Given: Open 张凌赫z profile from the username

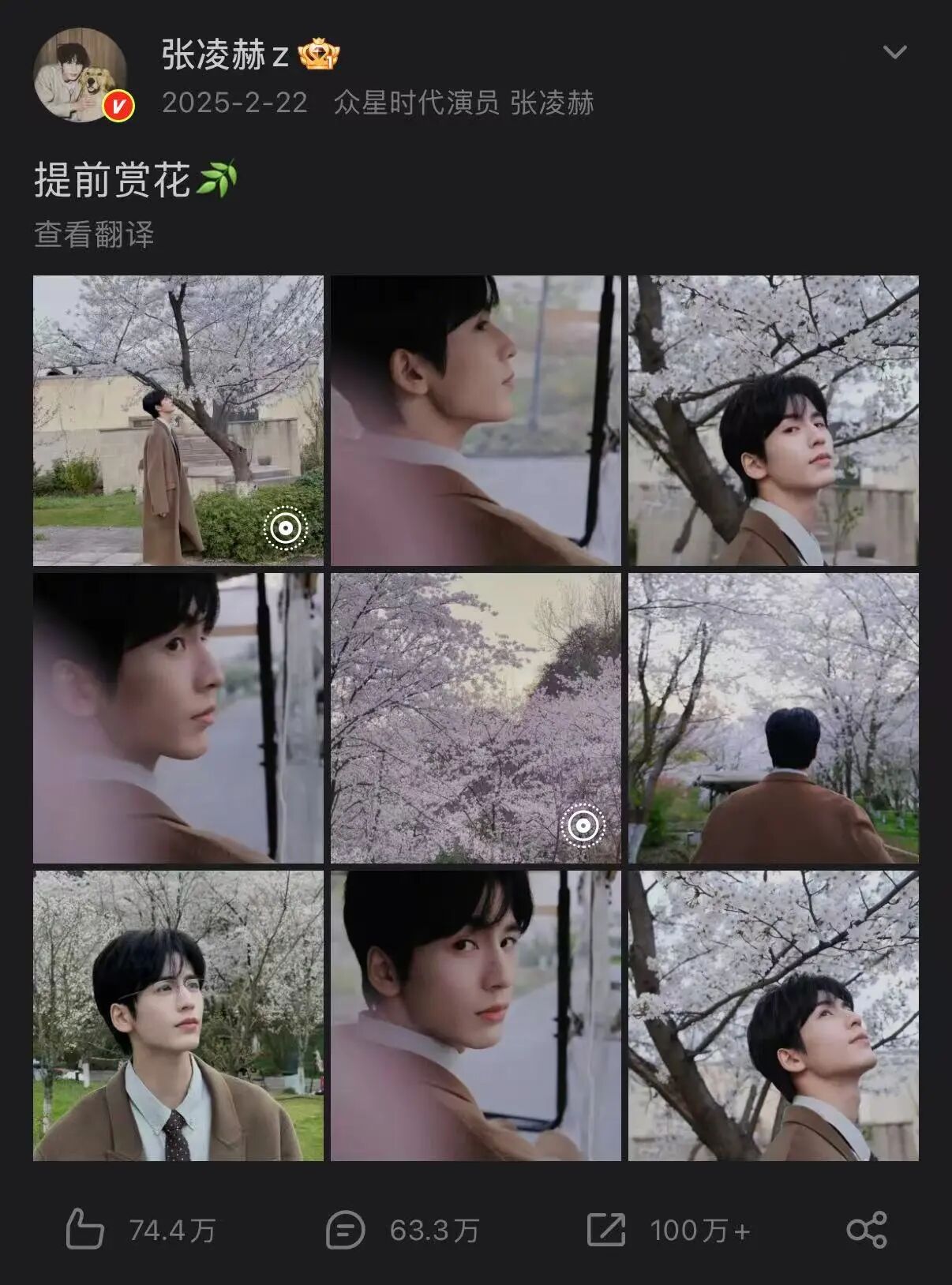Looking at the screenshot, I should (224, 55).
